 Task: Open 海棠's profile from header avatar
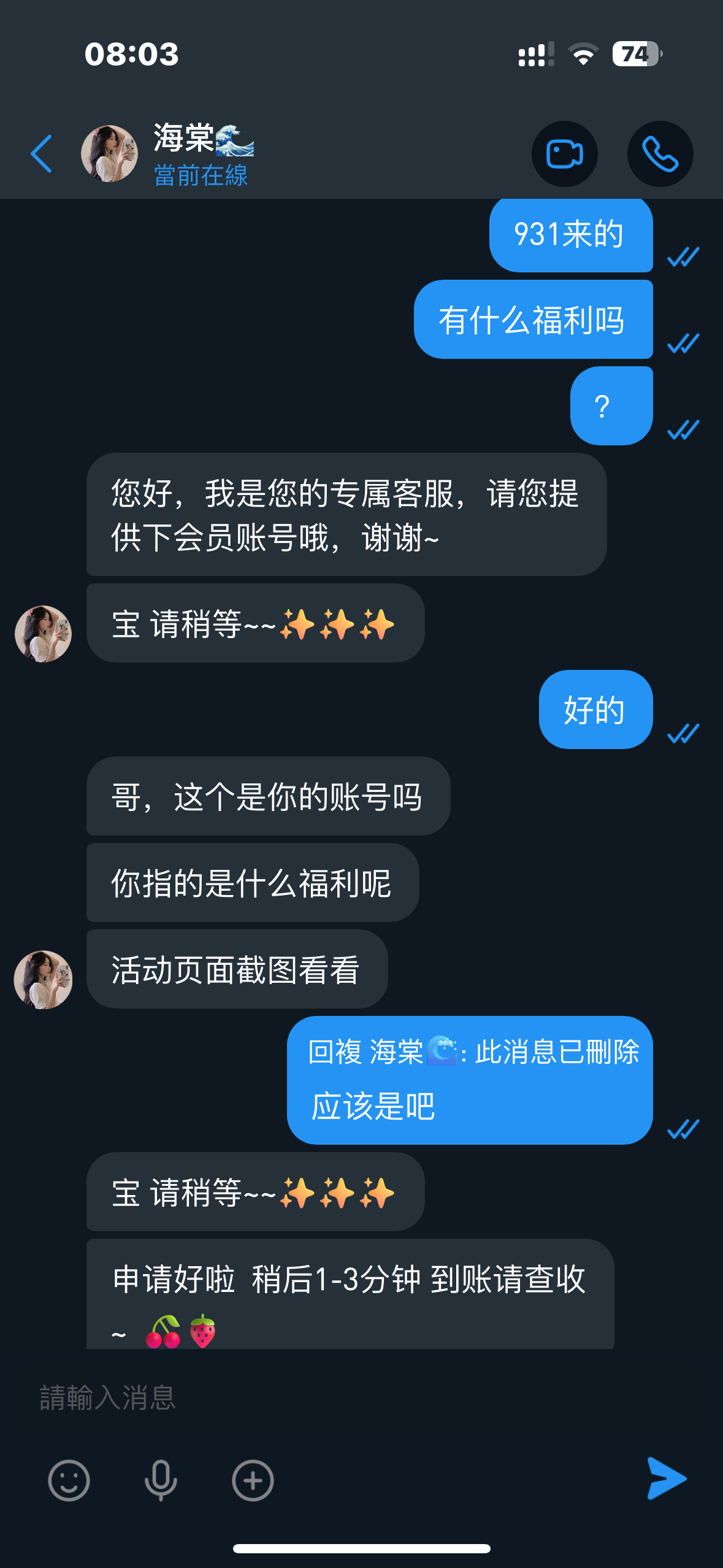click(x=109, y=154)
